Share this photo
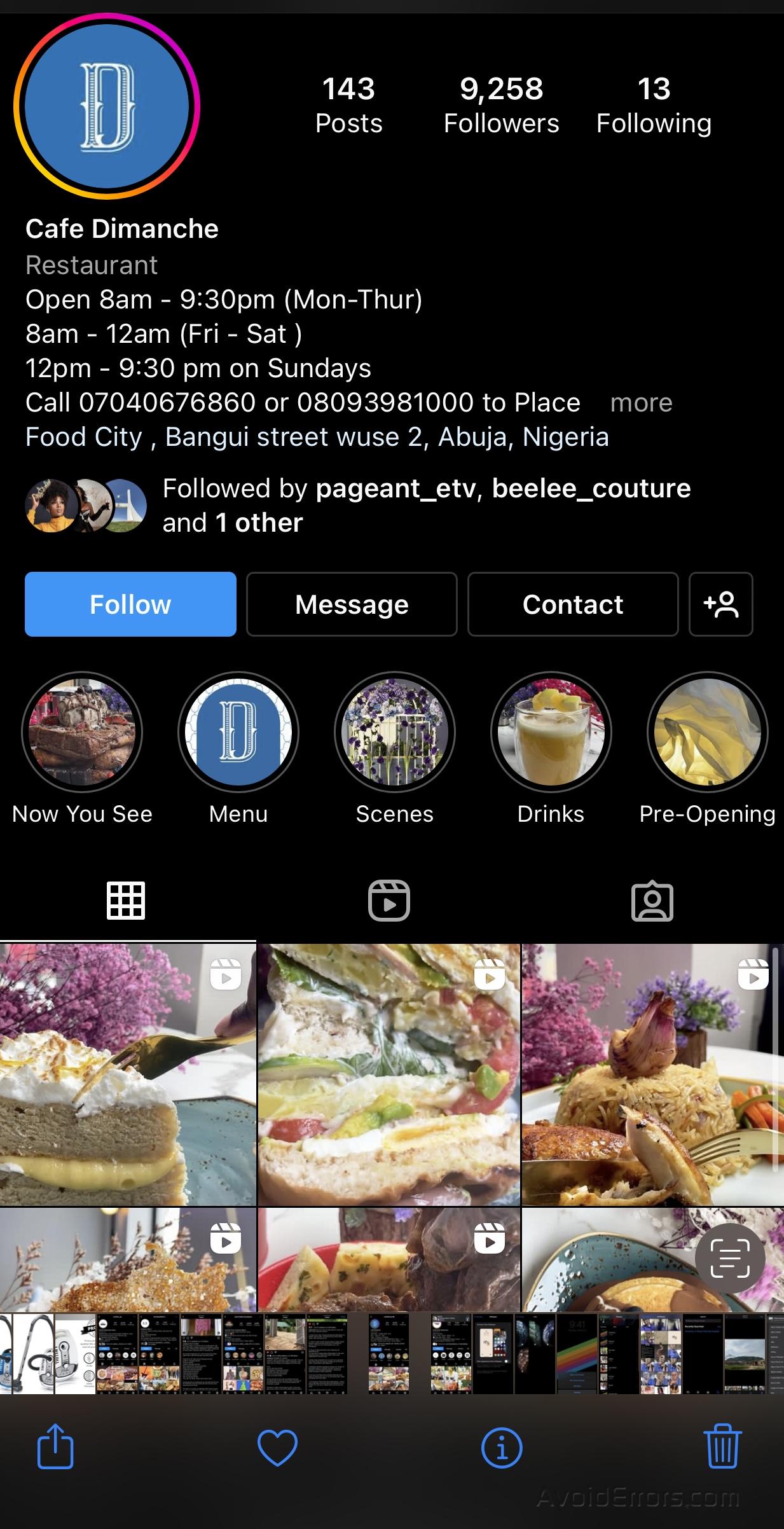This screenshot has width=784, height=1529. tap(55, 1446)
